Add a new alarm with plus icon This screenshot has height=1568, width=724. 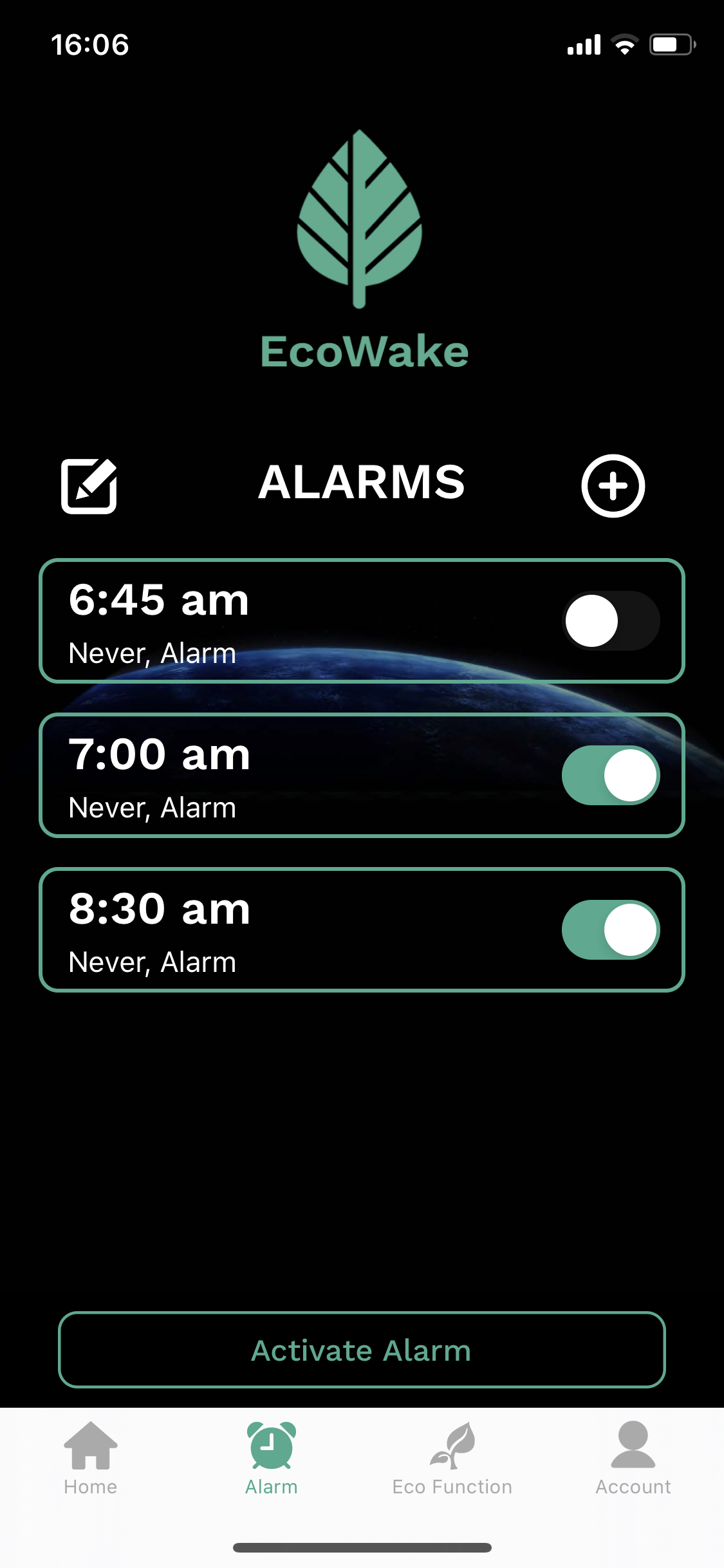click(613, 486)
